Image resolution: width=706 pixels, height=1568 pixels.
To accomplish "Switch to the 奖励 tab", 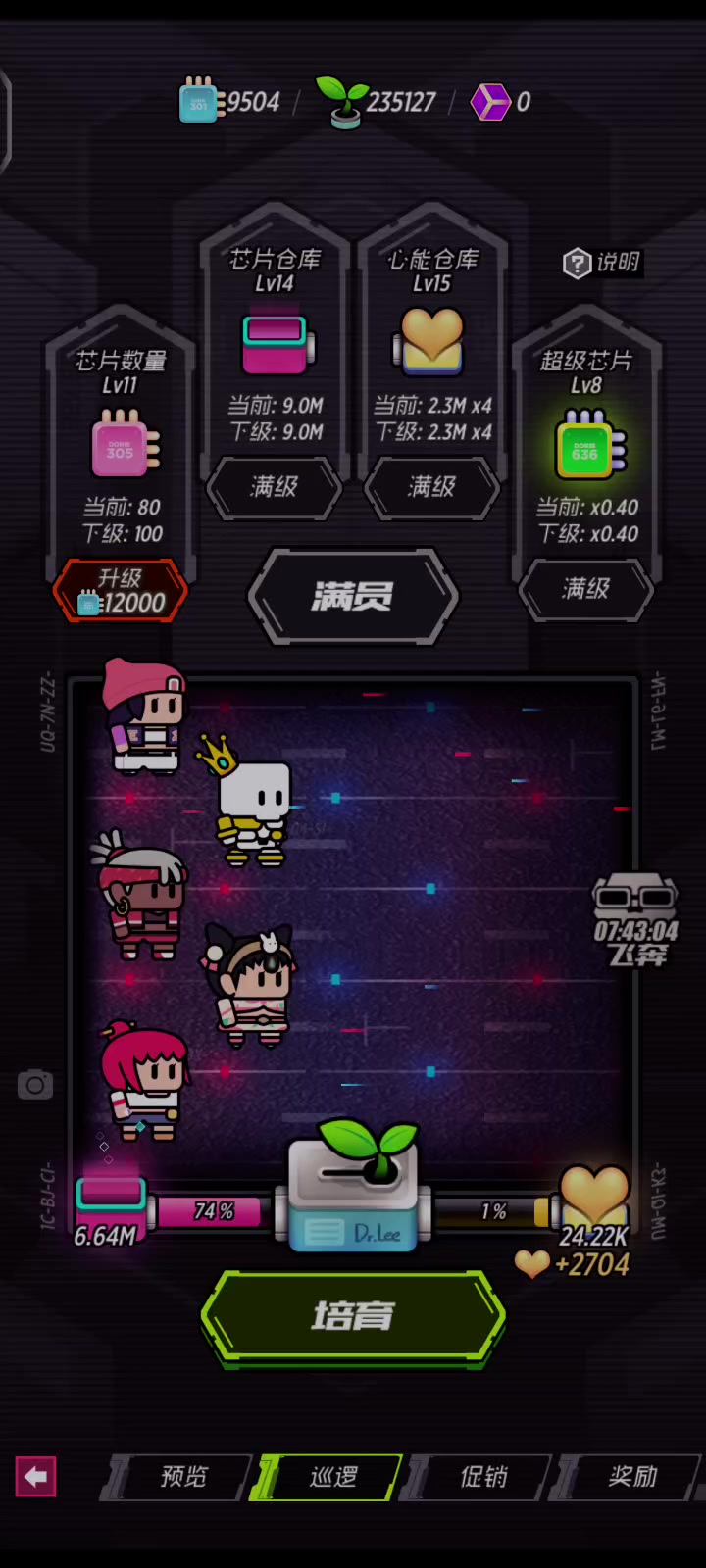I will [x=632, y=1477].
